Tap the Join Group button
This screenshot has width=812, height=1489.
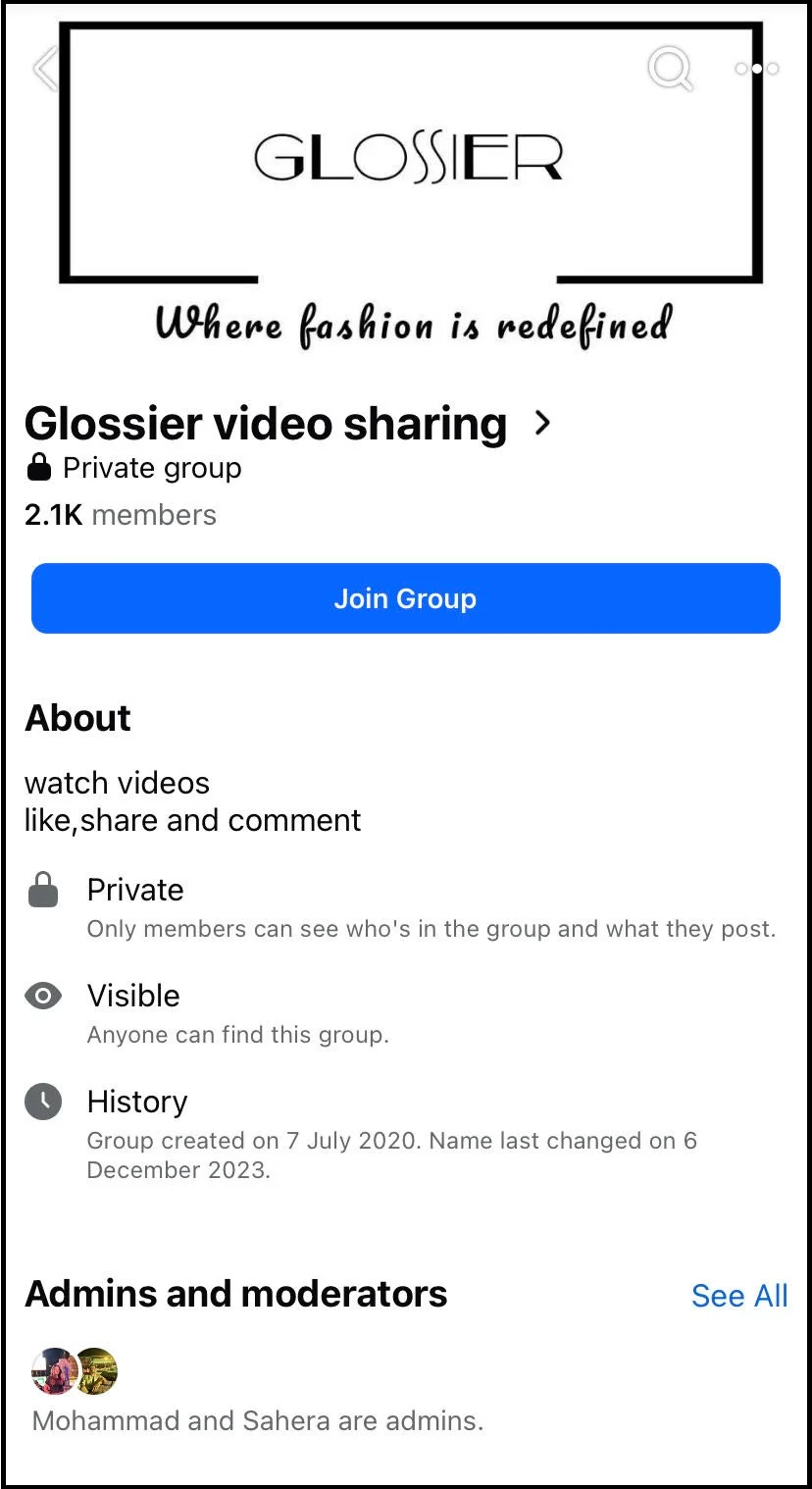point(406,598)
